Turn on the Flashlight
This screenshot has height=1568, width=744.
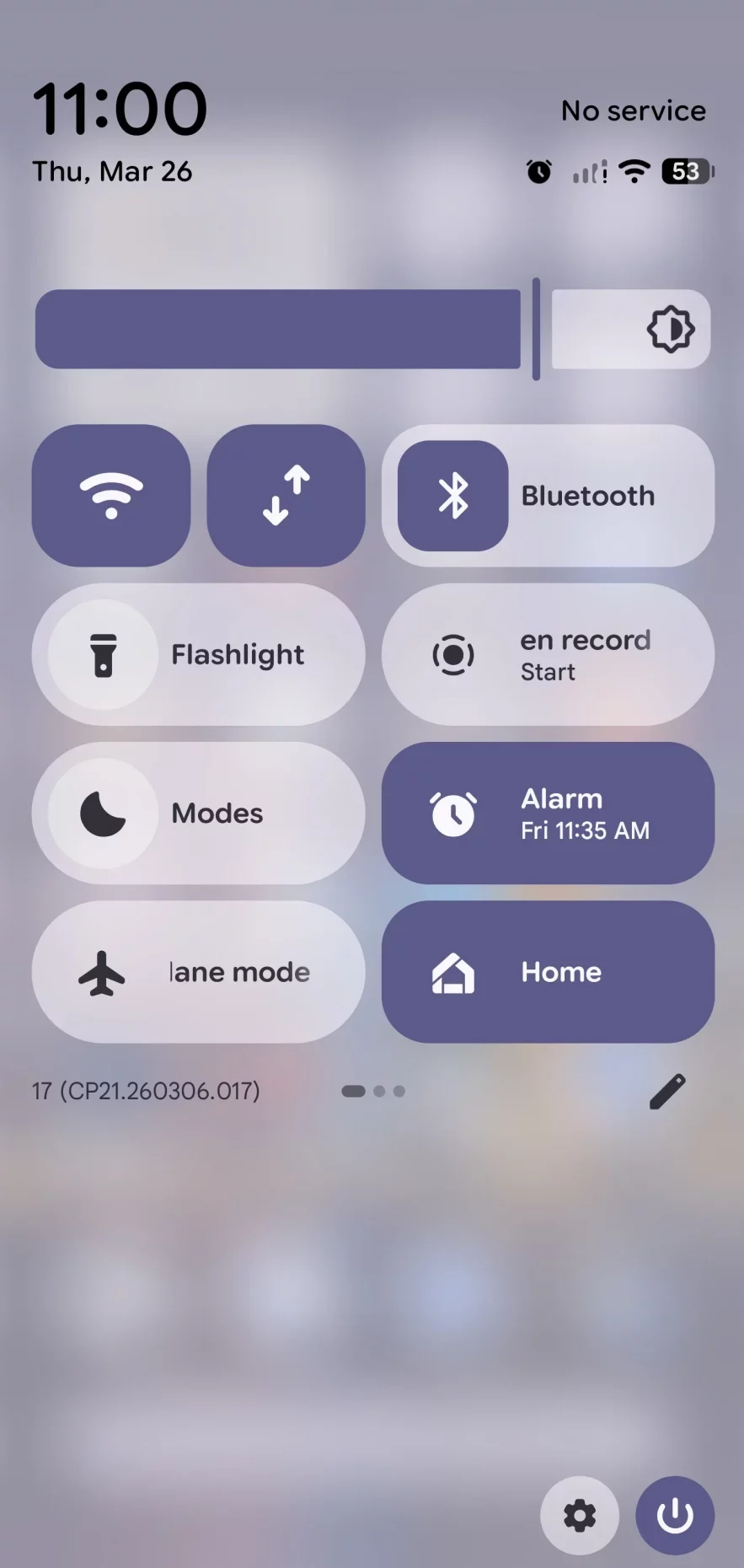point(199,654)
